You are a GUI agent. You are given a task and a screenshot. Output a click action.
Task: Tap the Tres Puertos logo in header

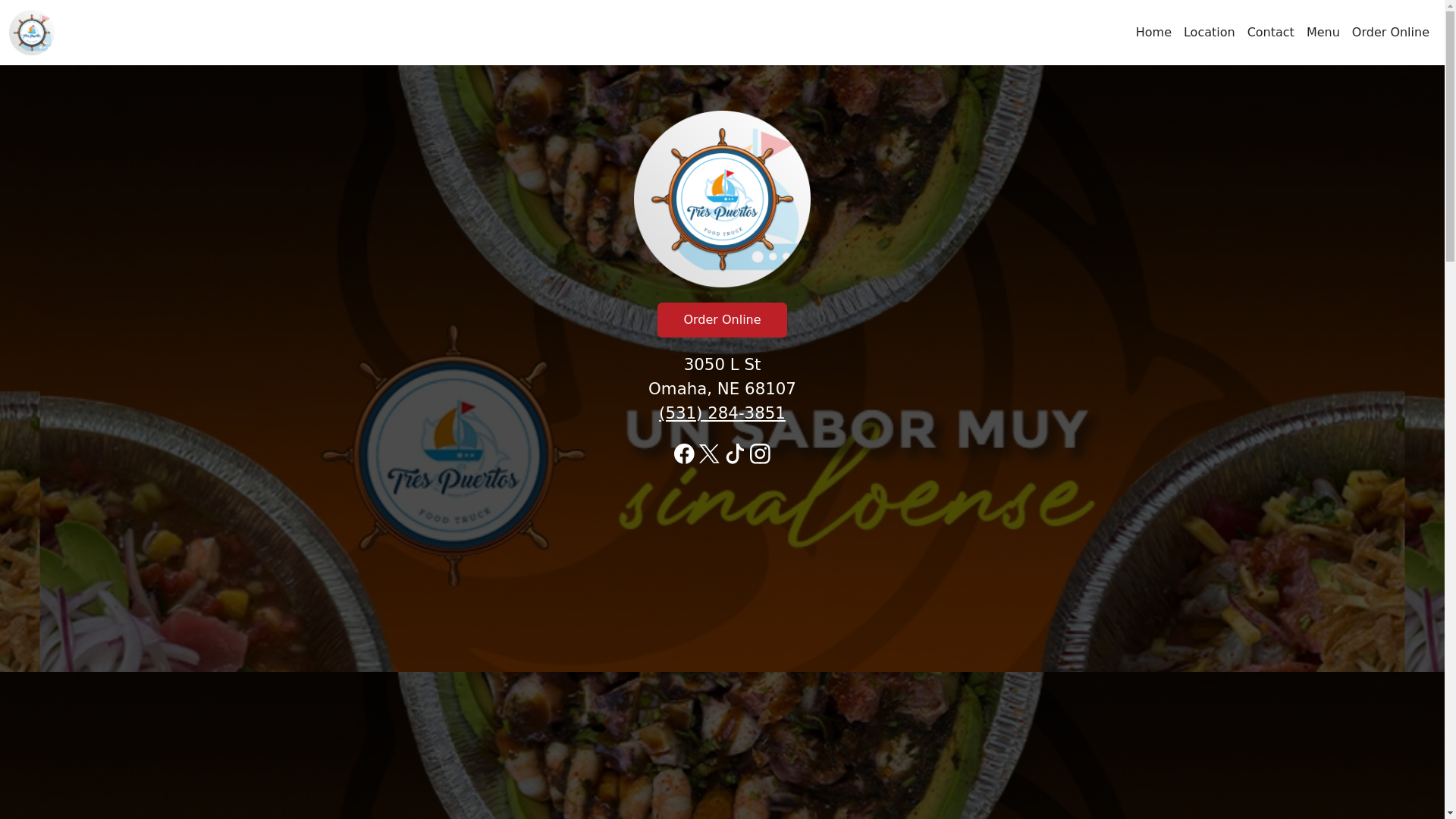pyautogui.click(x=31, y=33)
